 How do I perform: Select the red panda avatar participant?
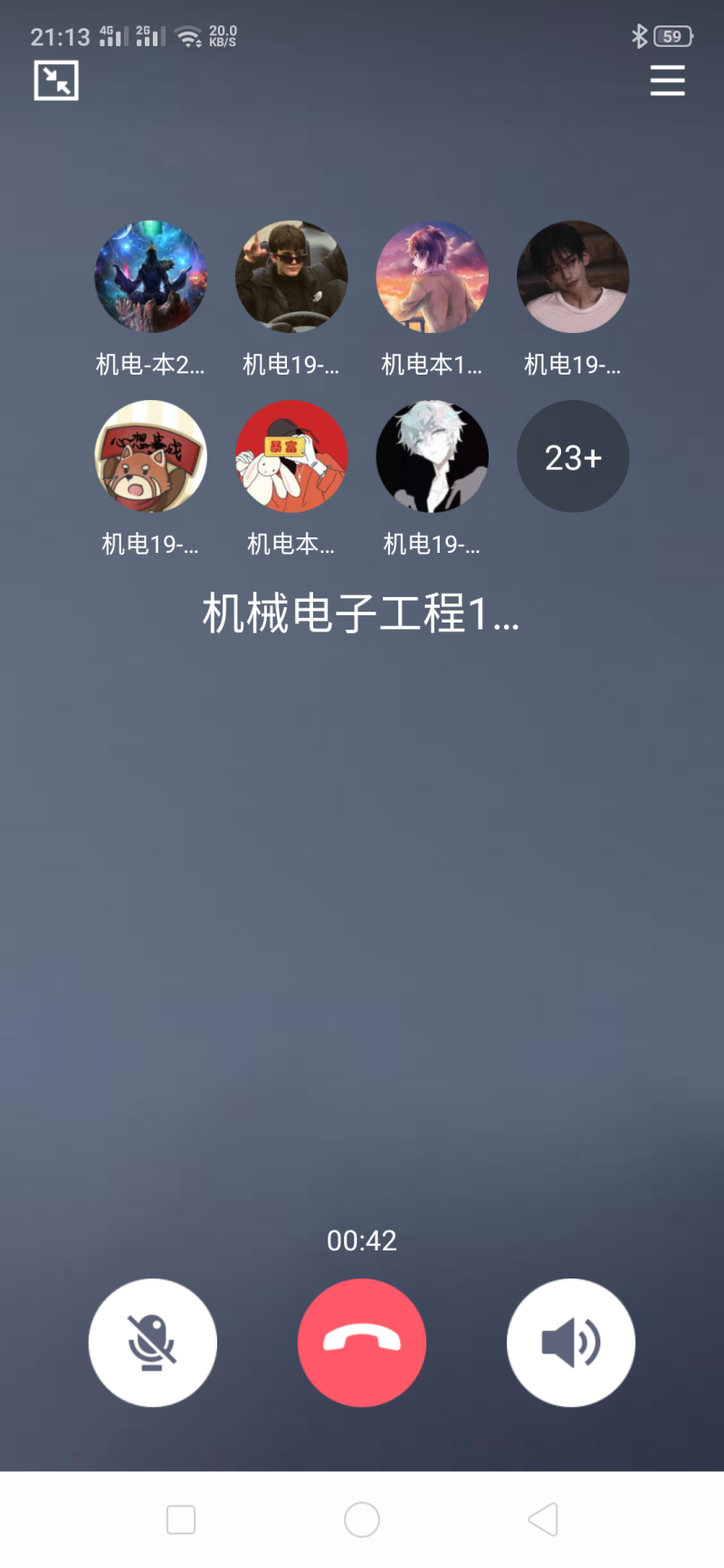click(150, 457)
